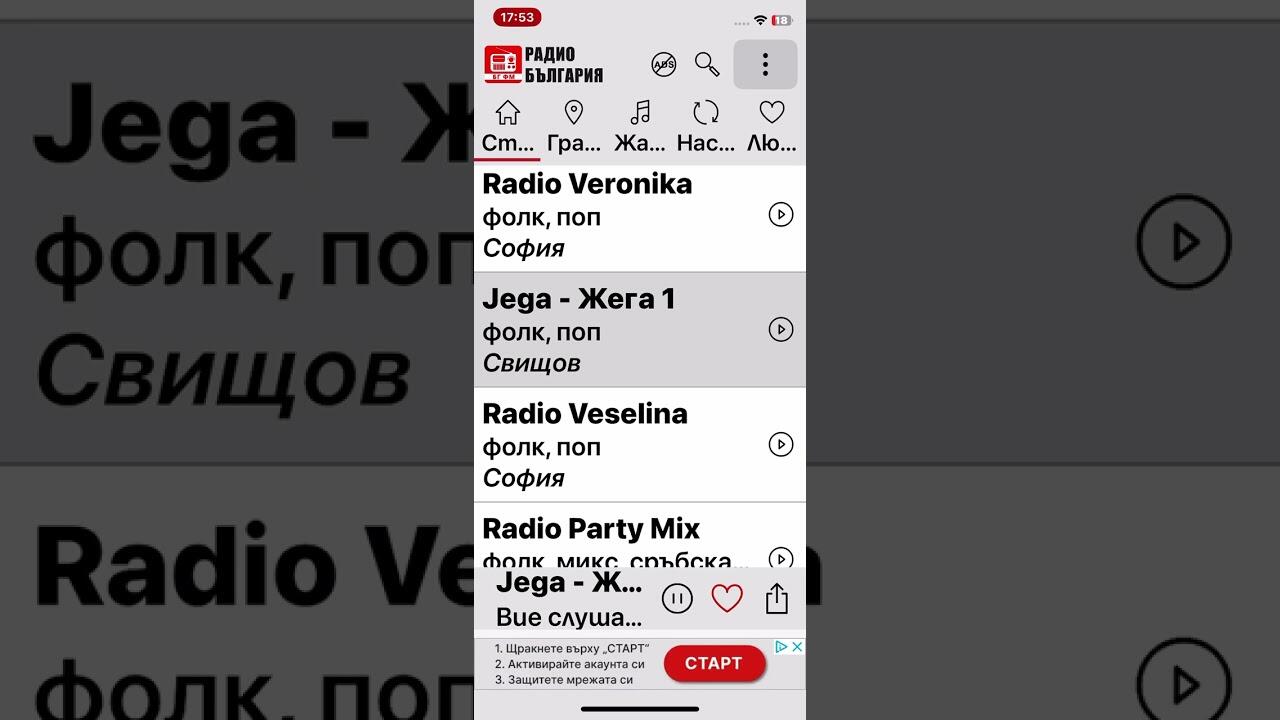The height and width of the screenshot is (720, 1280).
Task: Open the Radio Veronika station
Action: 600,216
